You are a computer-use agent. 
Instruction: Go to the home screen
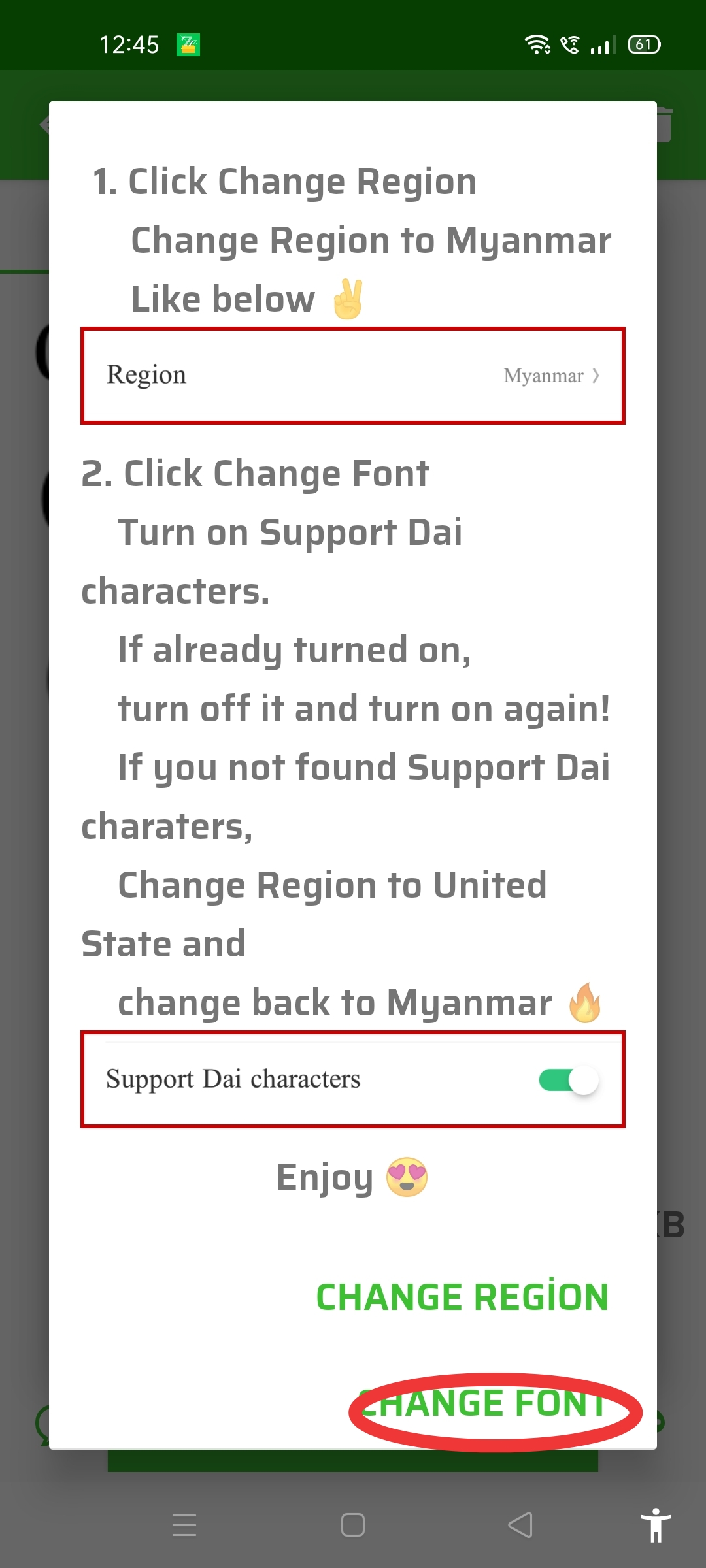tap(353, 1526)
